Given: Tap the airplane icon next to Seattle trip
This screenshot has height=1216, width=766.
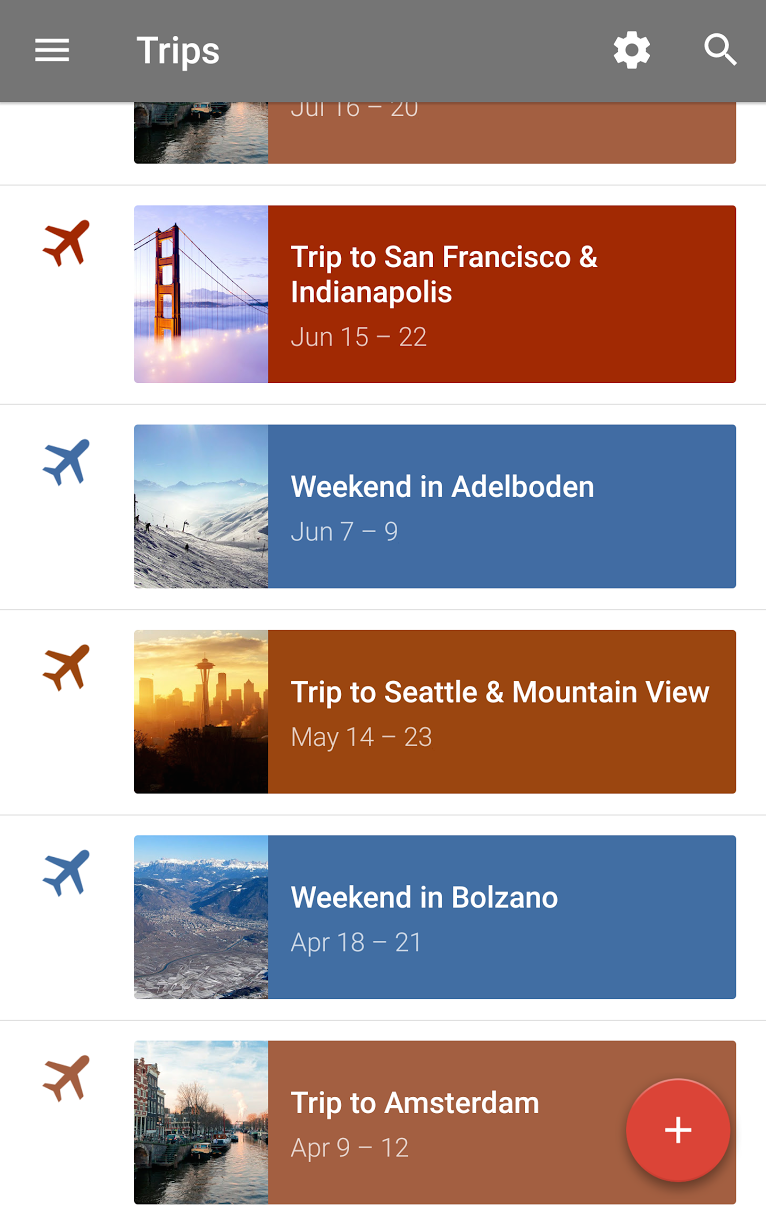Looking at the screenshot, I should click(x=66, y=666).
